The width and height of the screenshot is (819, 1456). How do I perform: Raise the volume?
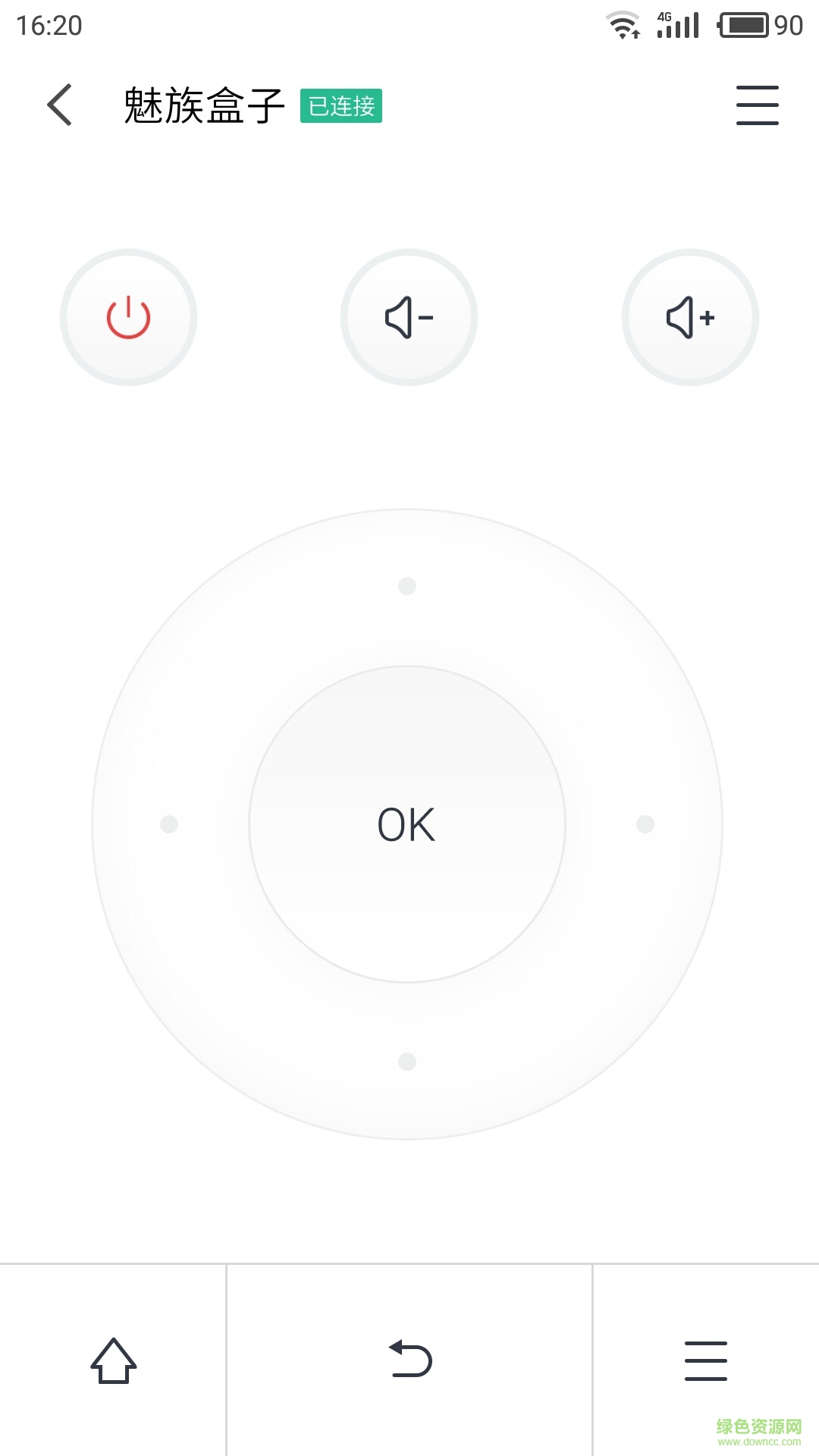tap(690, 317)
